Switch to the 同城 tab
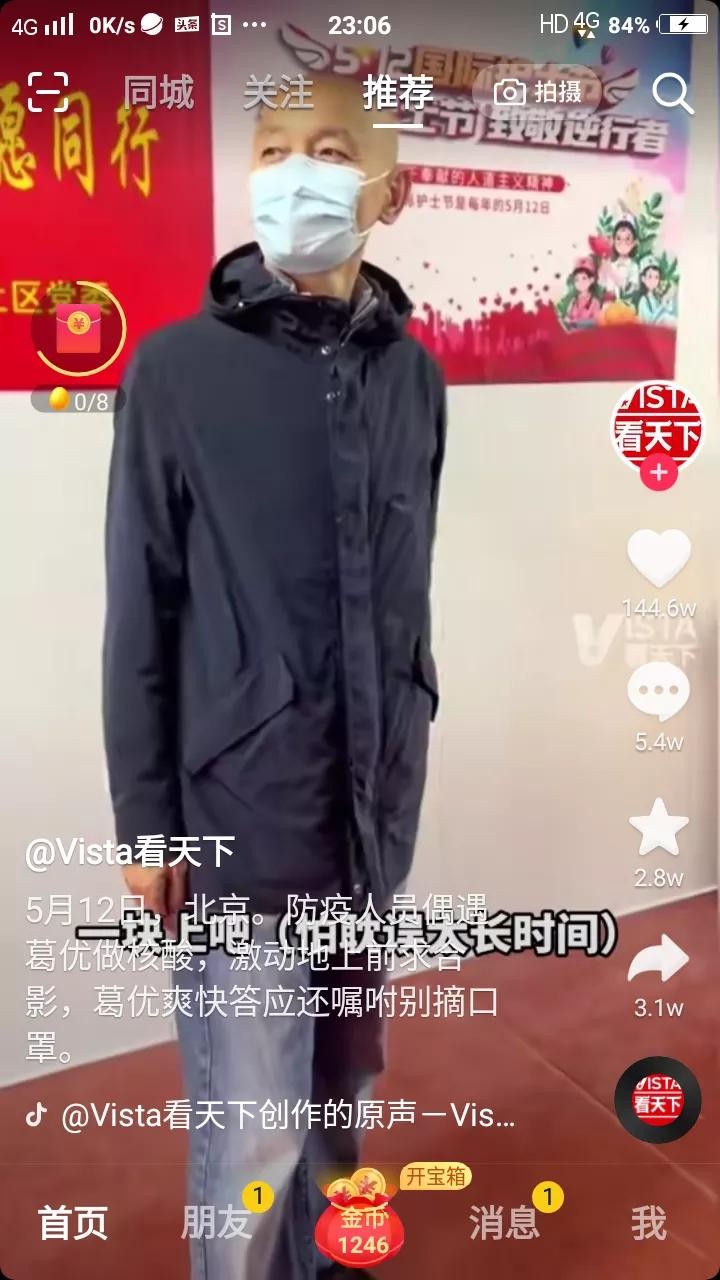Screen dimensions: 720x1280 (x=158, y=93)
